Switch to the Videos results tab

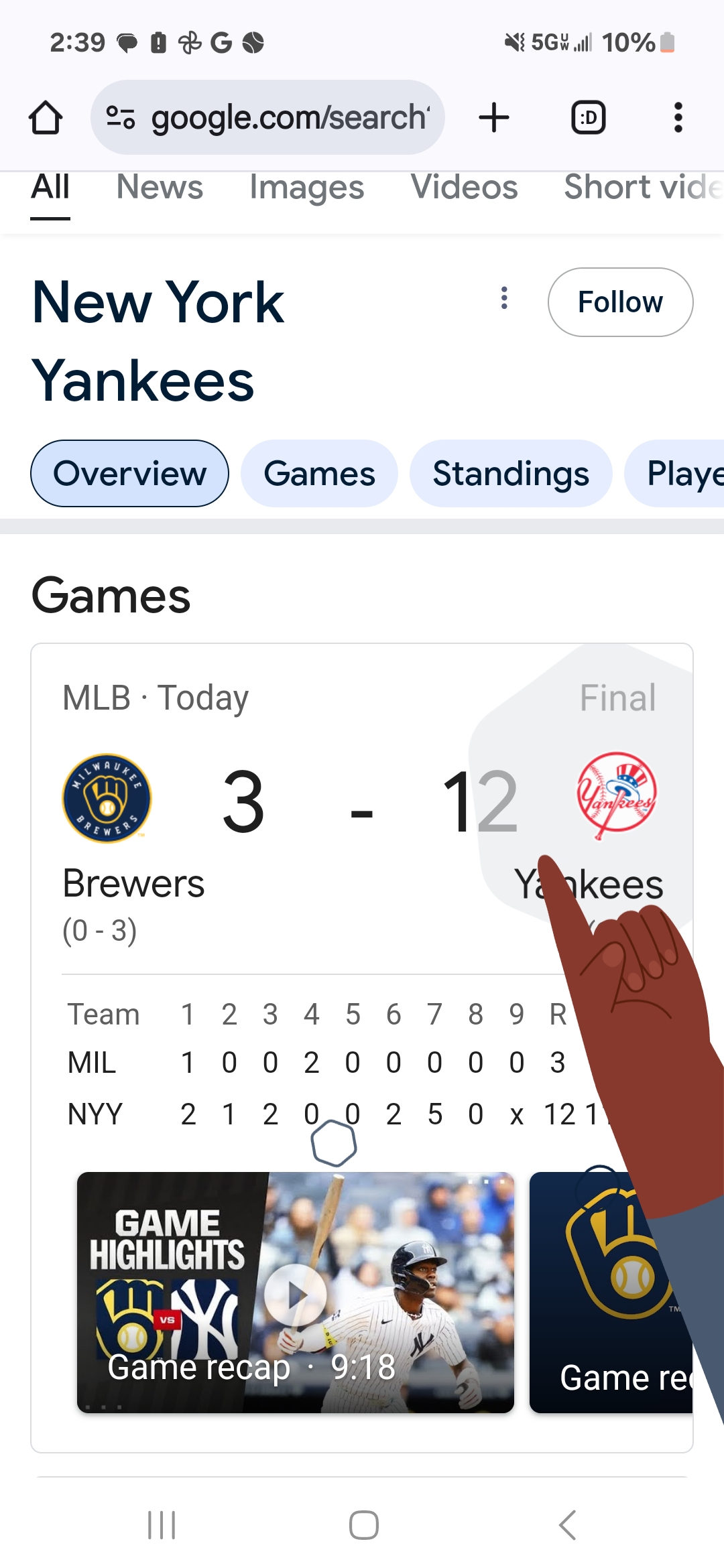[x=464, y=187]
